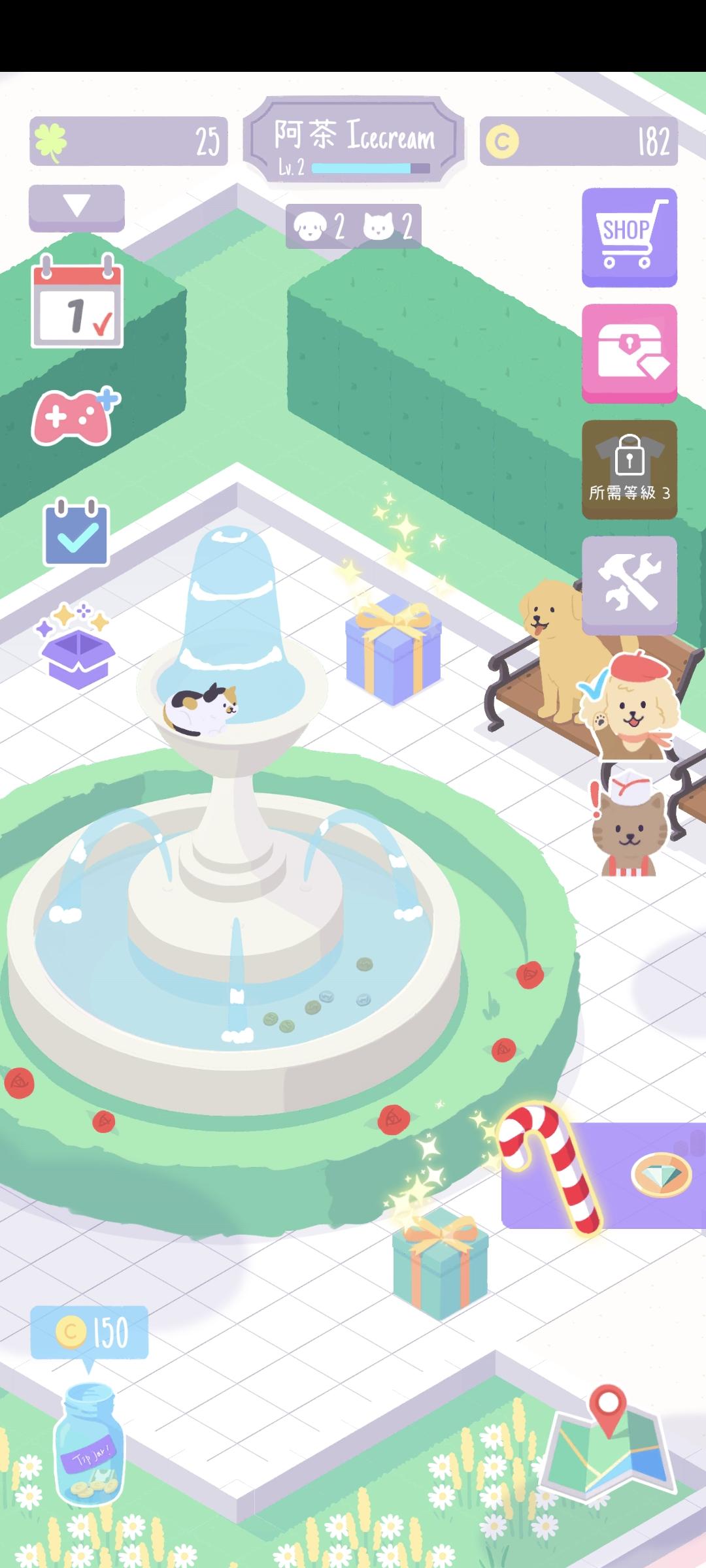Expand the clover counter showing 25
The height and width of the screenshot is (1568, 706).
click(x=127, y=140)
